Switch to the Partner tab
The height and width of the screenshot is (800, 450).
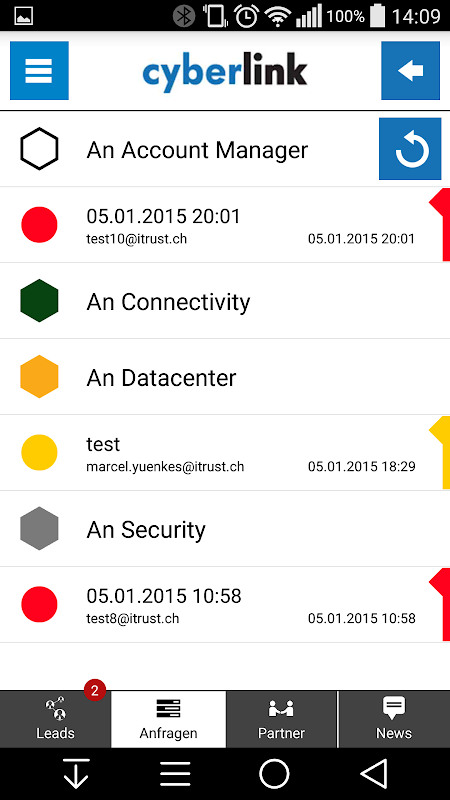281,719
